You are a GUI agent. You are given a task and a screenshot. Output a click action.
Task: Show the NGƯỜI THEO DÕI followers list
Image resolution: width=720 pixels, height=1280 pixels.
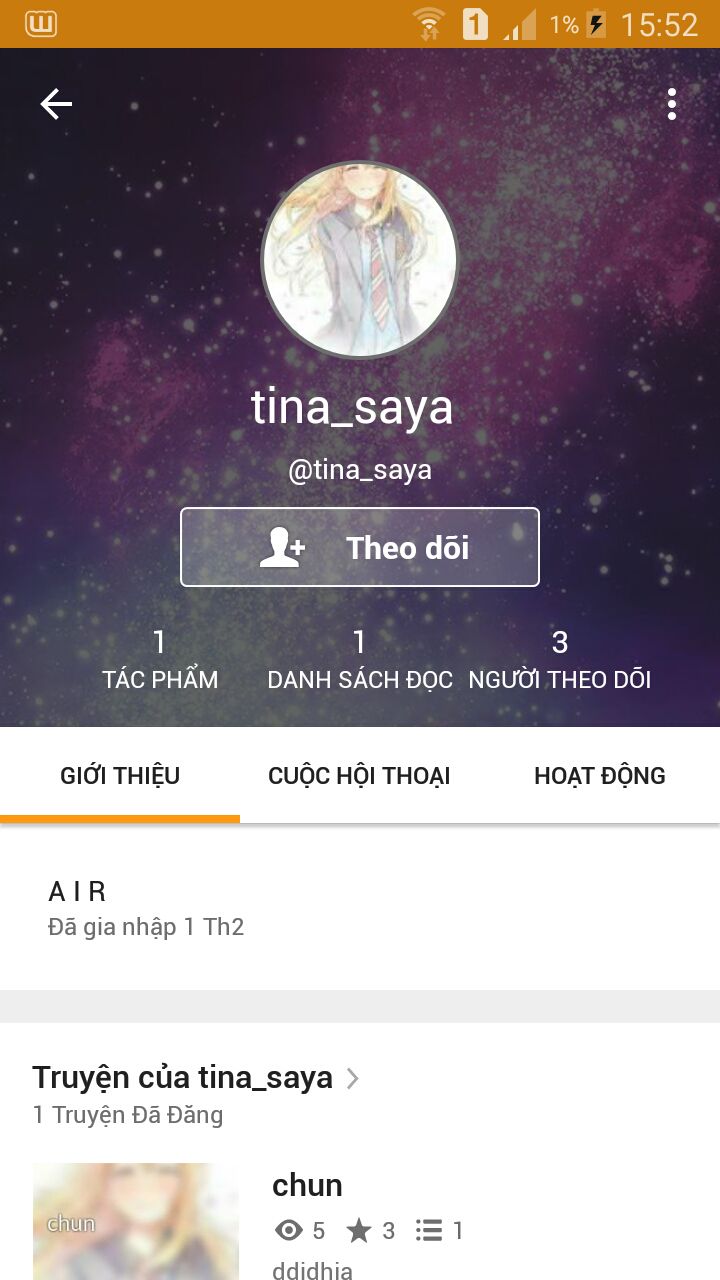(x=560, y=660)
